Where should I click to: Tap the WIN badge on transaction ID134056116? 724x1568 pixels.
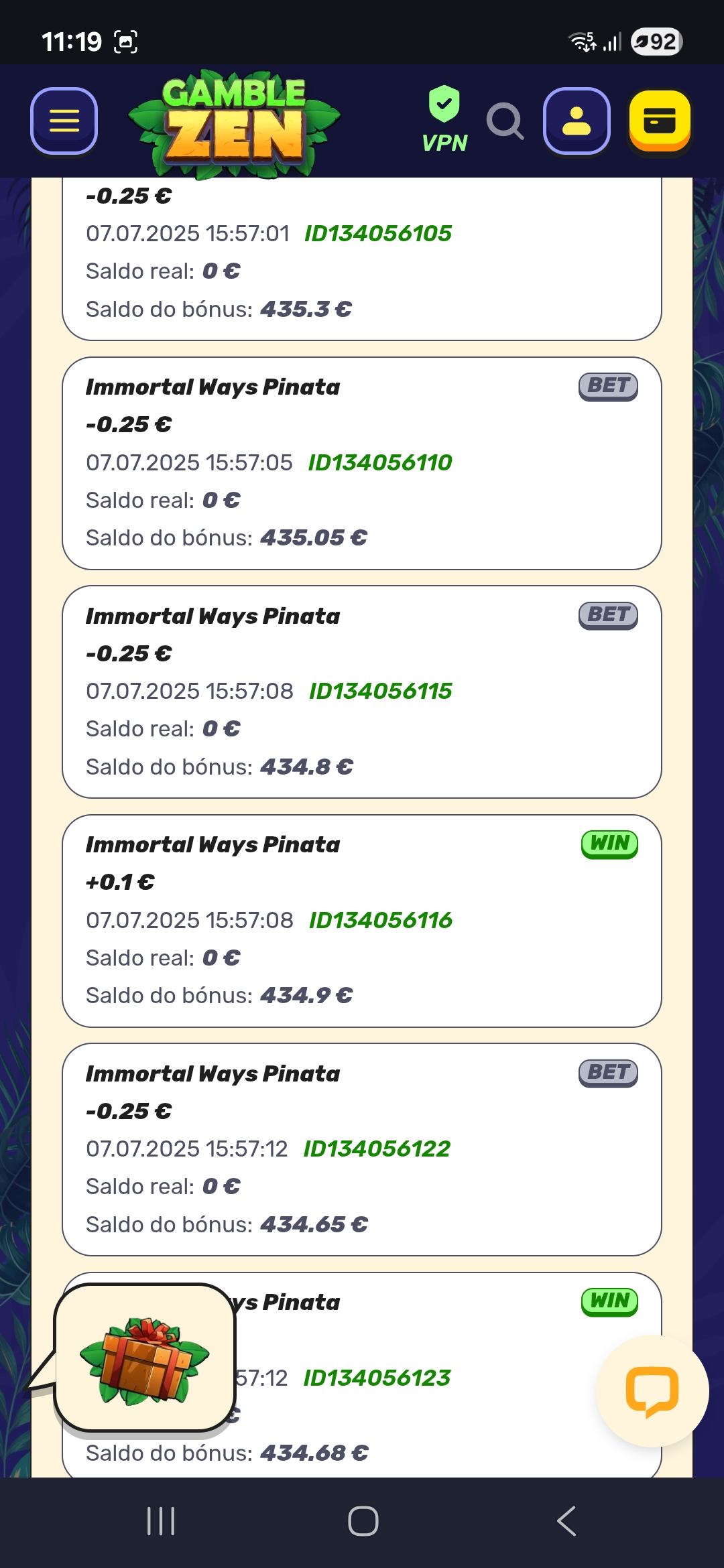(609, 844)
